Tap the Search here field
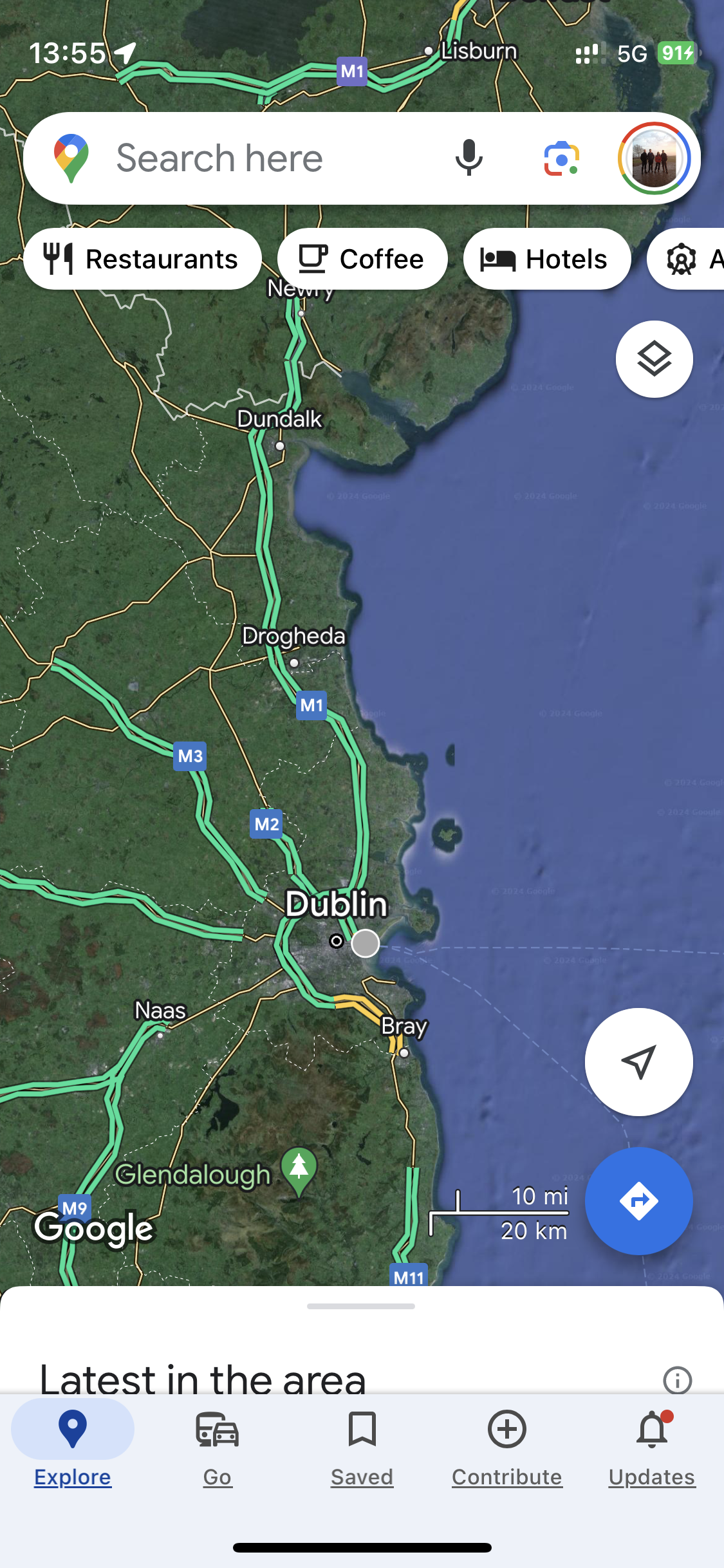This screenshot has width=724, height=1568. (x=257, y=158)
